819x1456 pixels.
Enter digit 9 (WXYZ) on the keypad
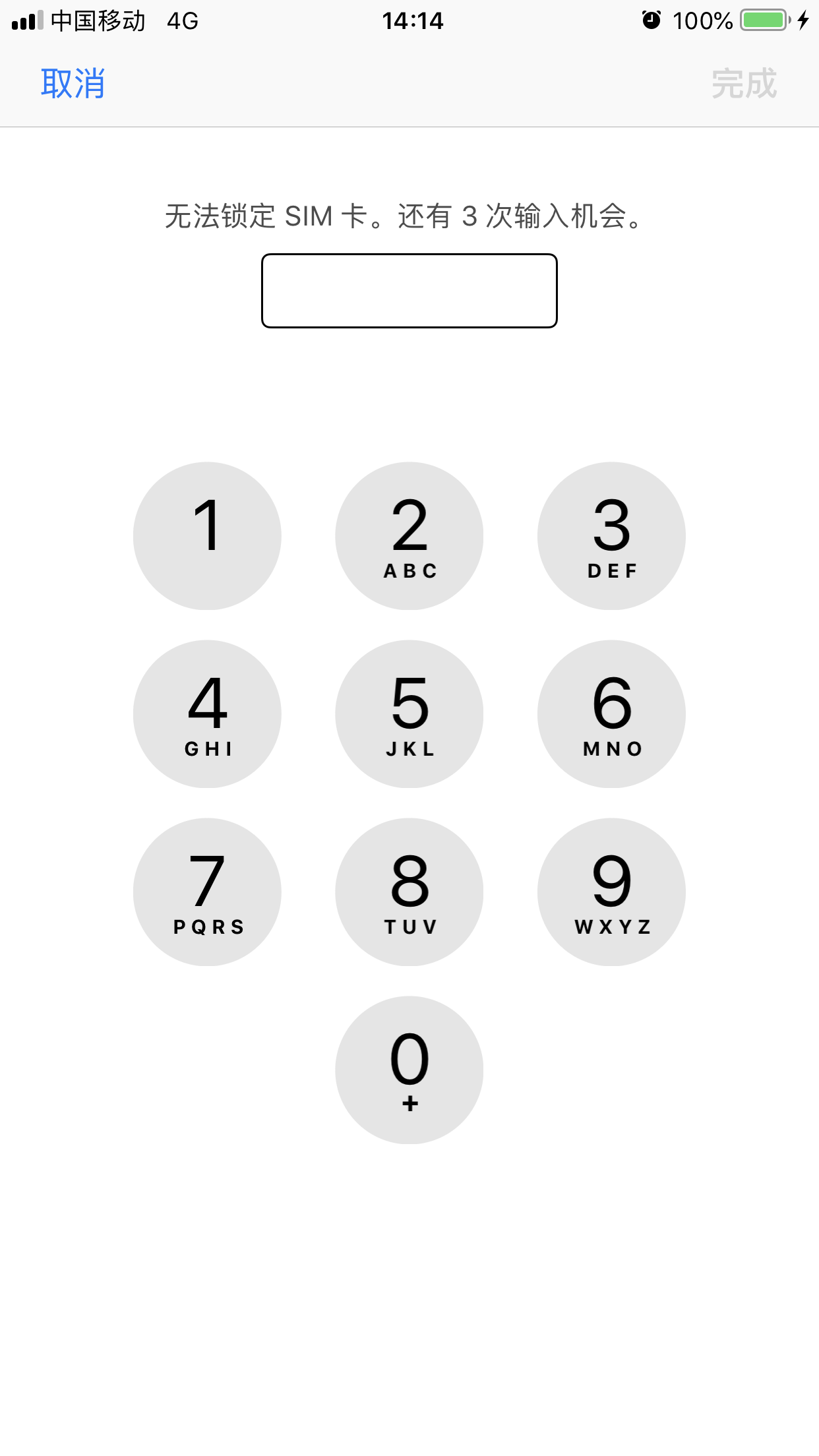[x=611, y=892]
